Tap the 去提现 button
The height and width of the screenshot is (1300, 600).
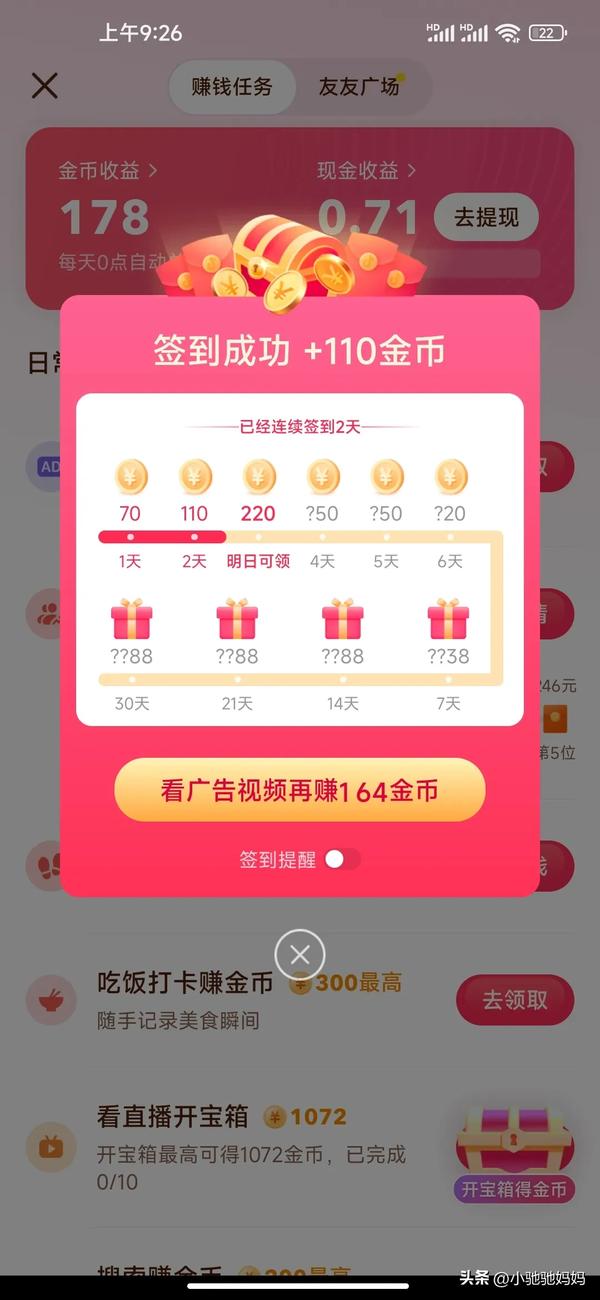coord(486,217)
